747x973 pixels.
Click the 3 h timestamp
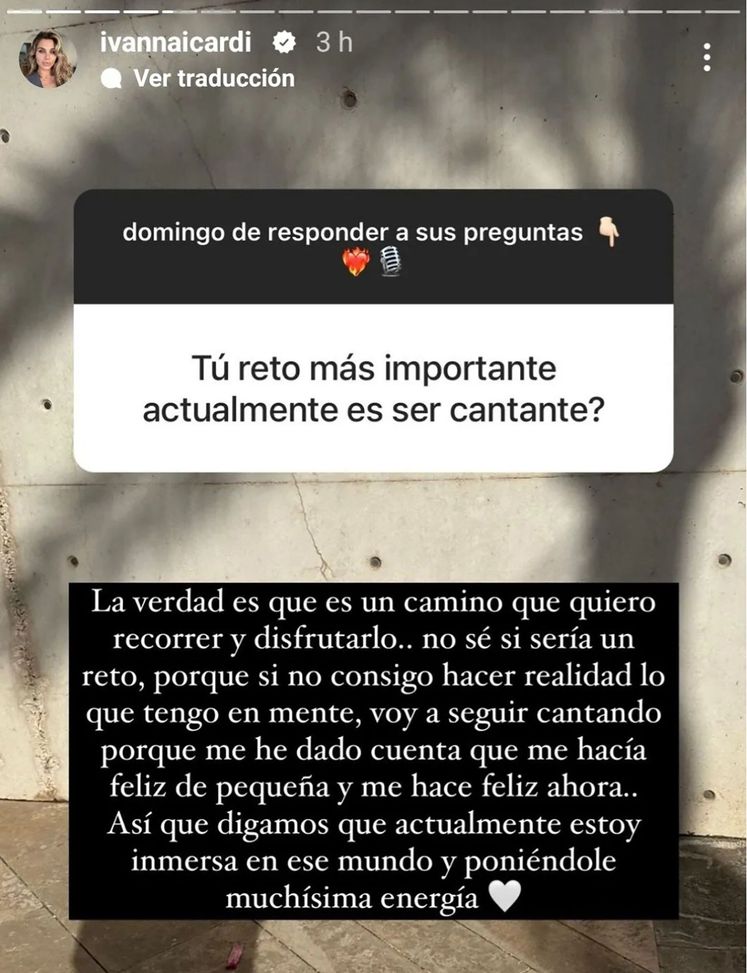331,43
